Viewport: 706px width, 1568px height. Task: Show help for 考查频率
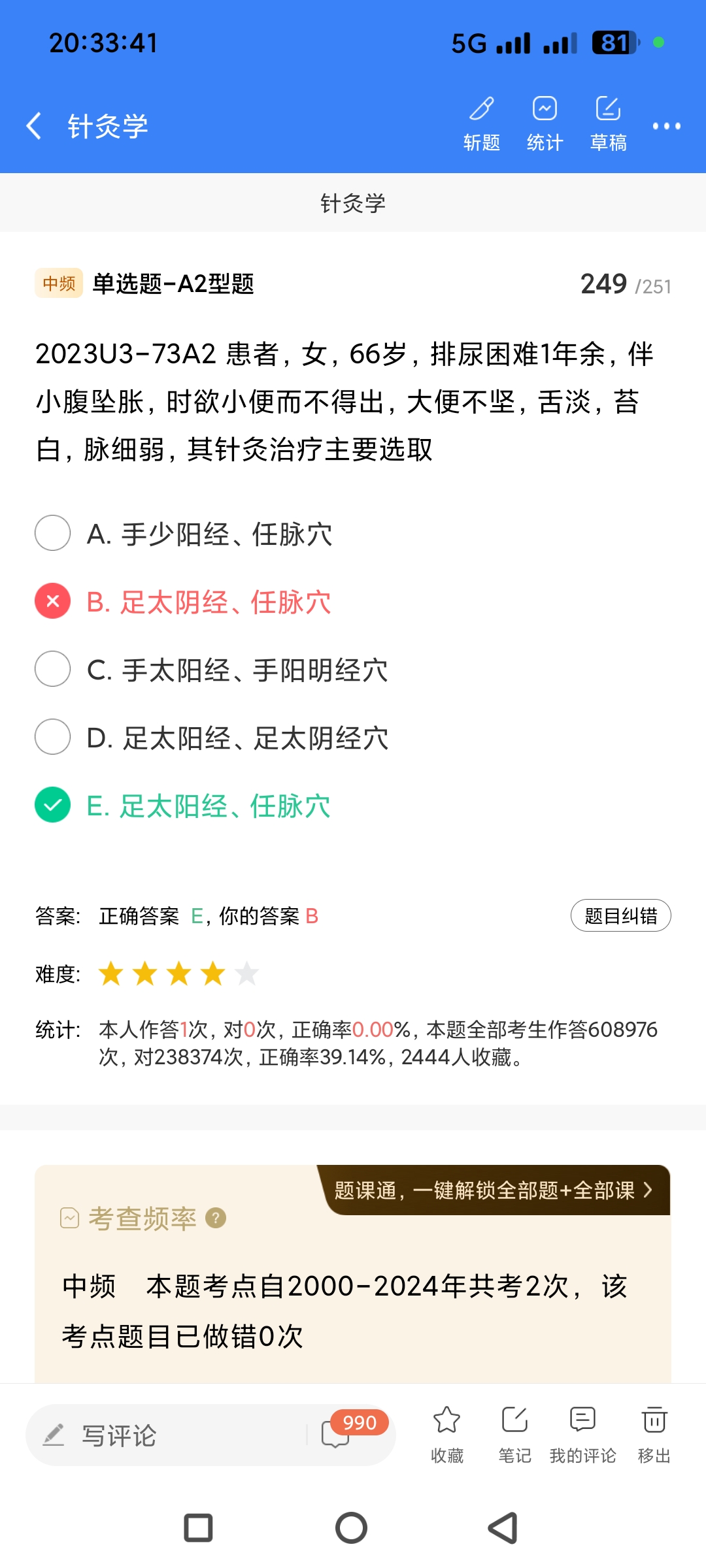216,1218
